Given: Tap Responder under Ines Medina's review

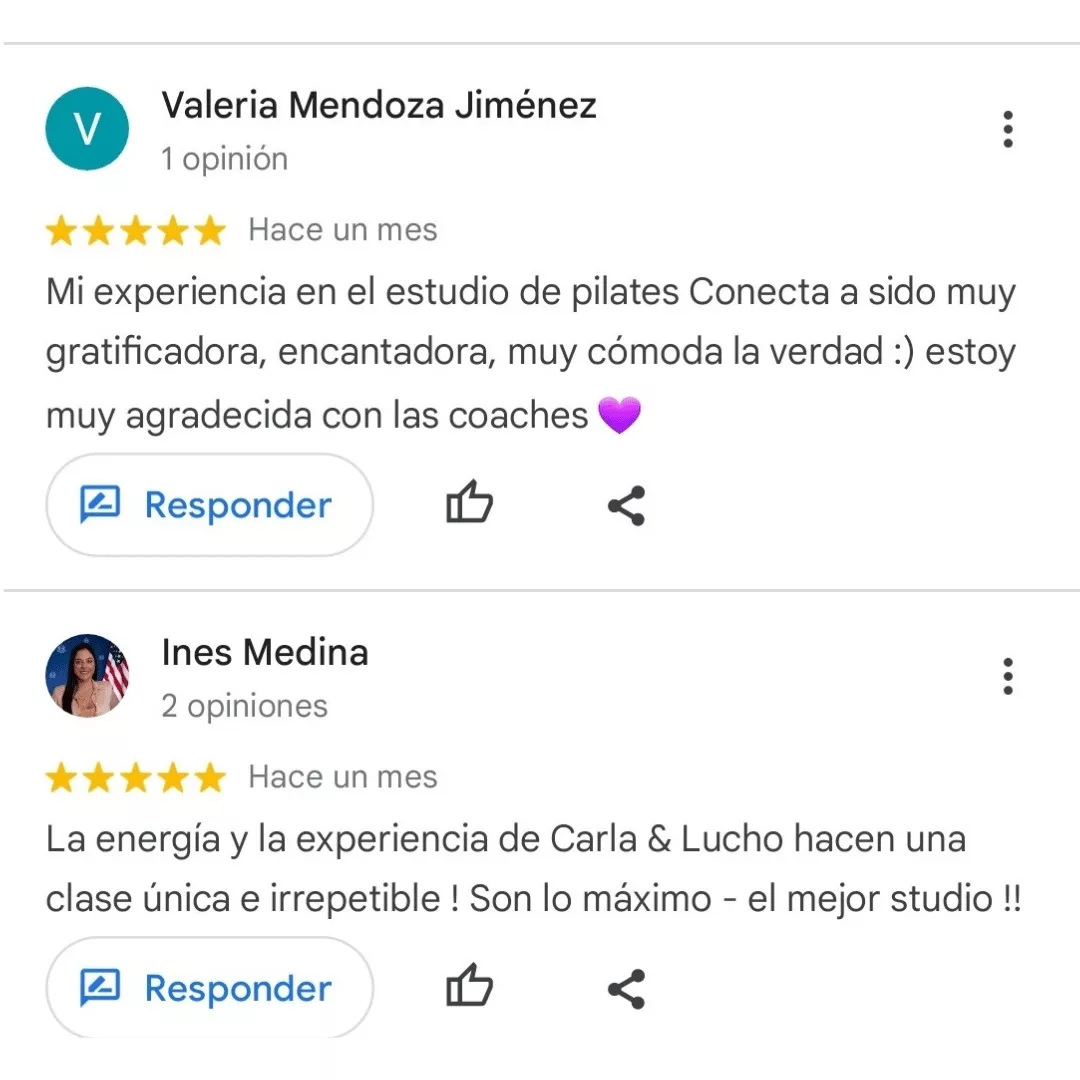Looking at the screenshot, I should [x=210, y=989].
